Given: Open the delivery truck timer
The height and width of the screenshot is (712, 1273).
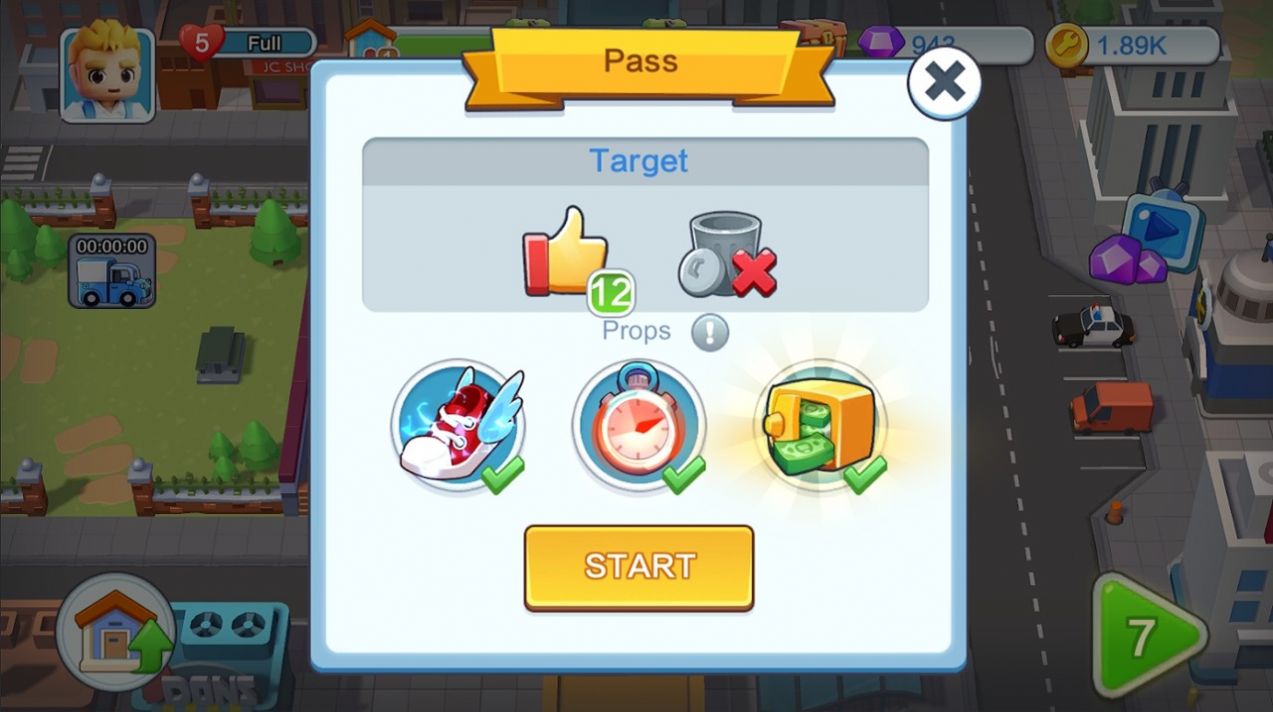Looking at the screenshot, I should pos(112,271).
